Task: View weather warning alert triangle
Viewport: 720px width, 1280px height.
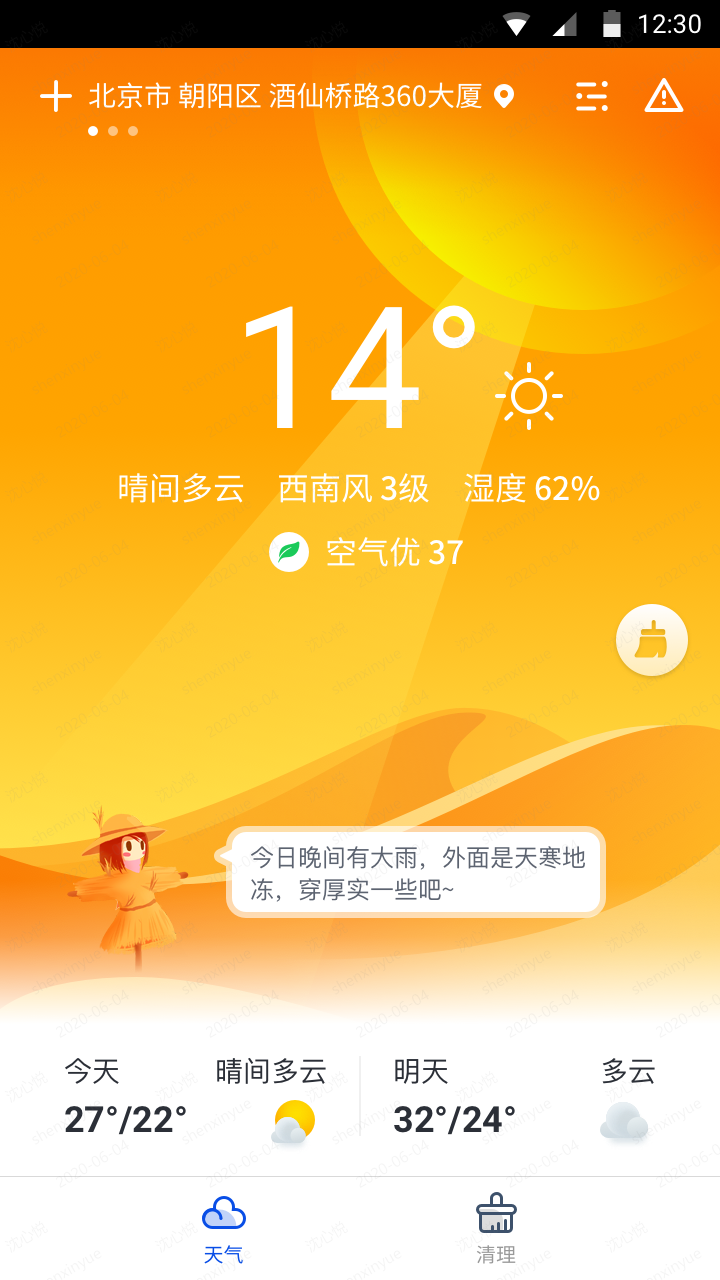Action: [663, 97]
